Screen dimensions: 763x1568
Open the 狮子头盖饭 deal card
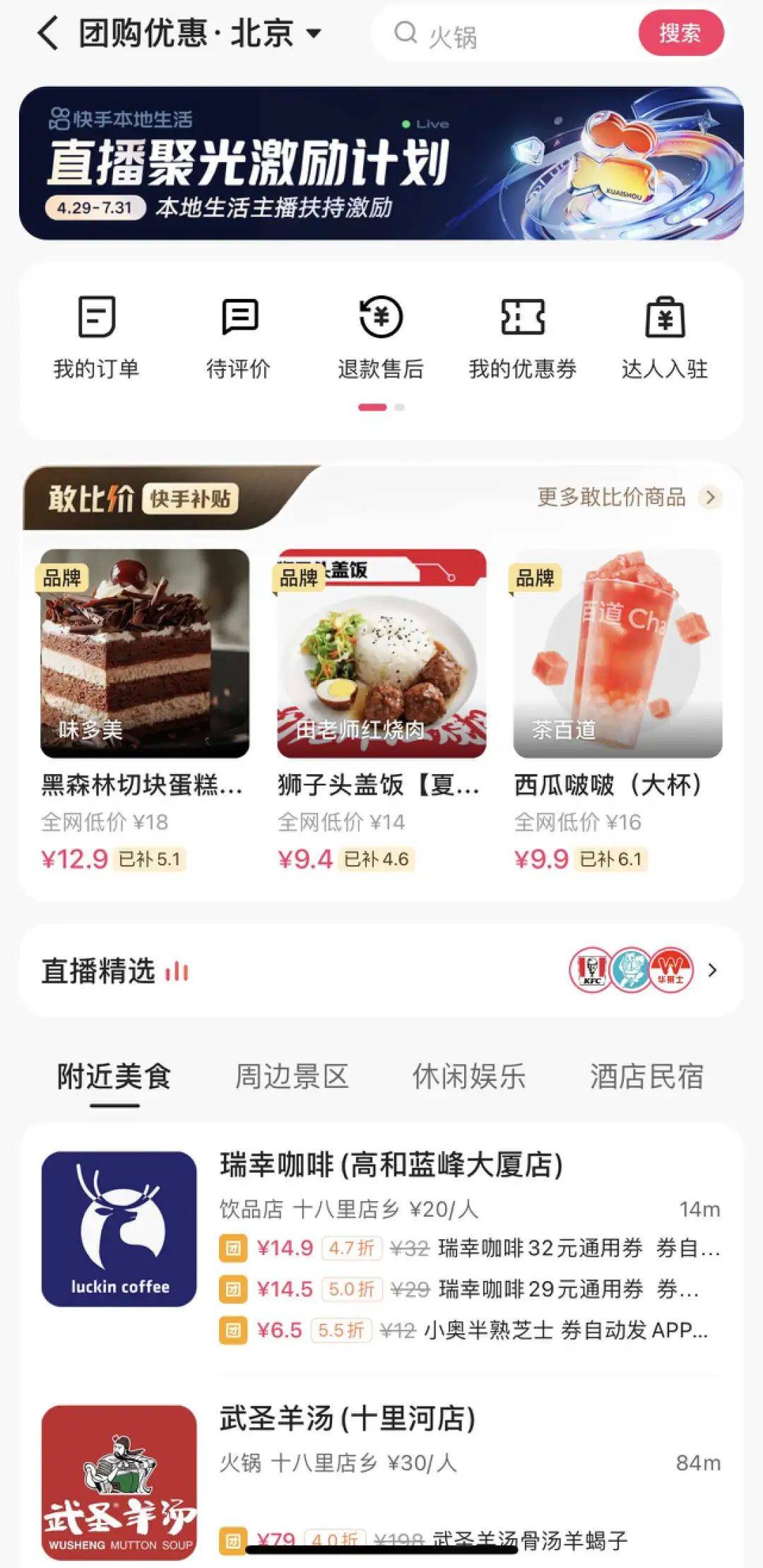click(x=381, y=707)
